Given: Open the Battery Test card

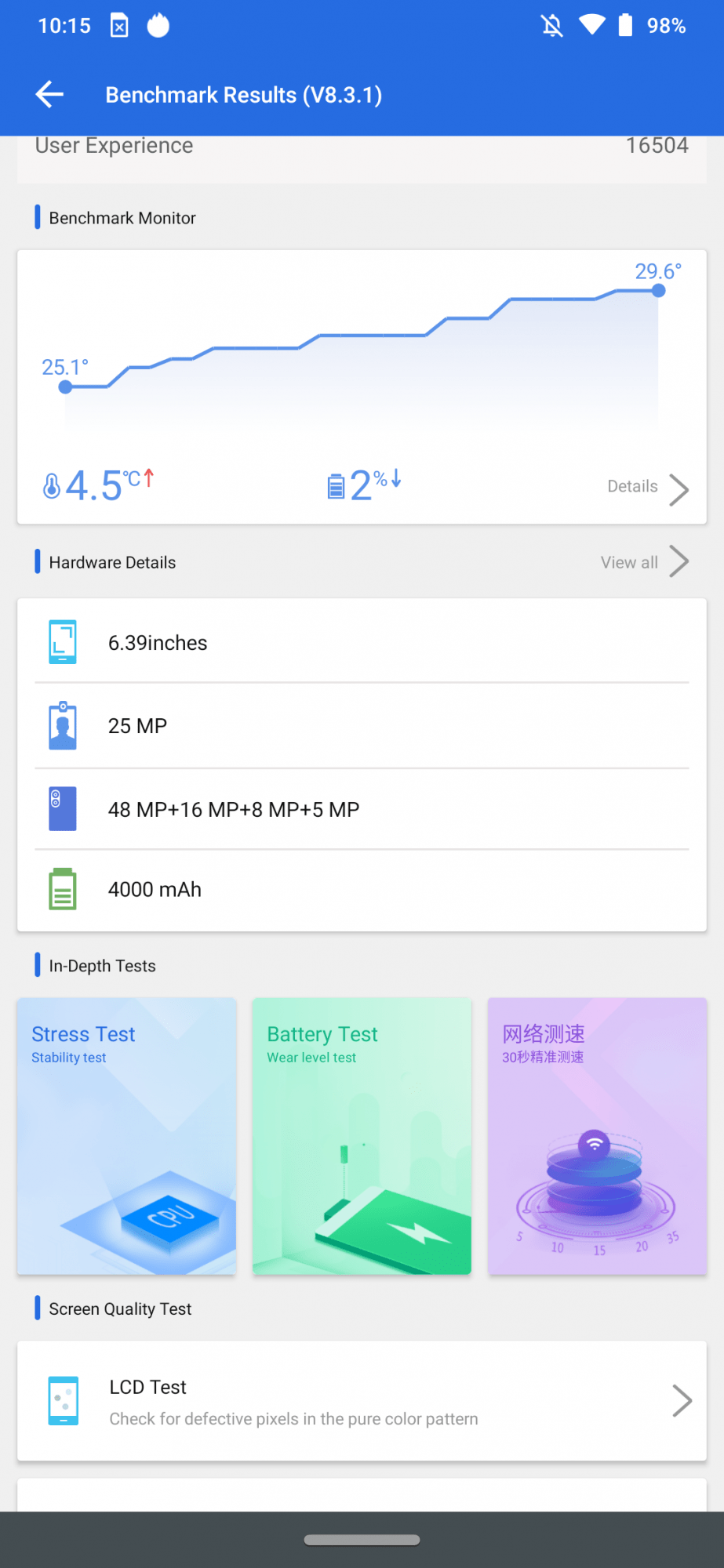Looking at the screenshot, I should point(362,1135).
